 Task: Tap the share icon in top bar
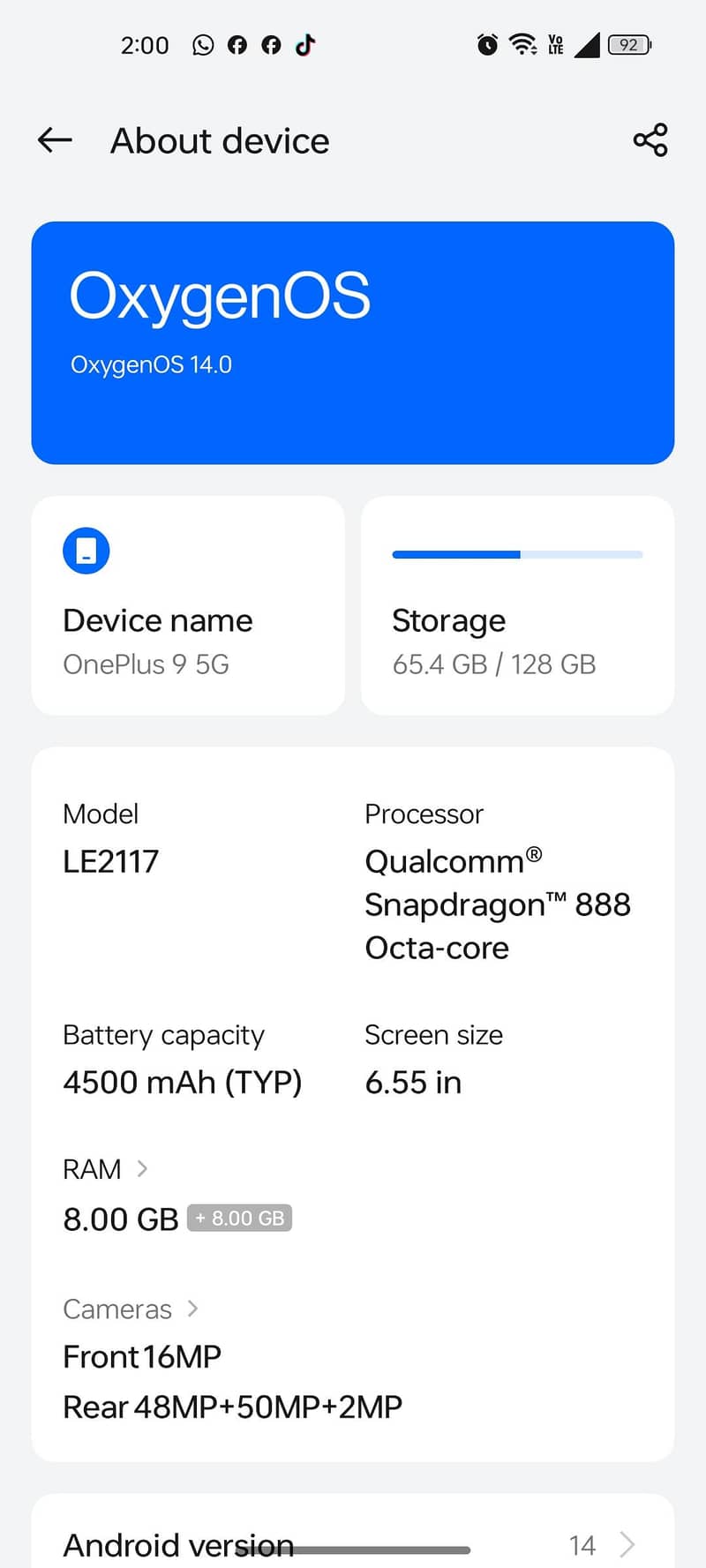click(x=650, y=139)
